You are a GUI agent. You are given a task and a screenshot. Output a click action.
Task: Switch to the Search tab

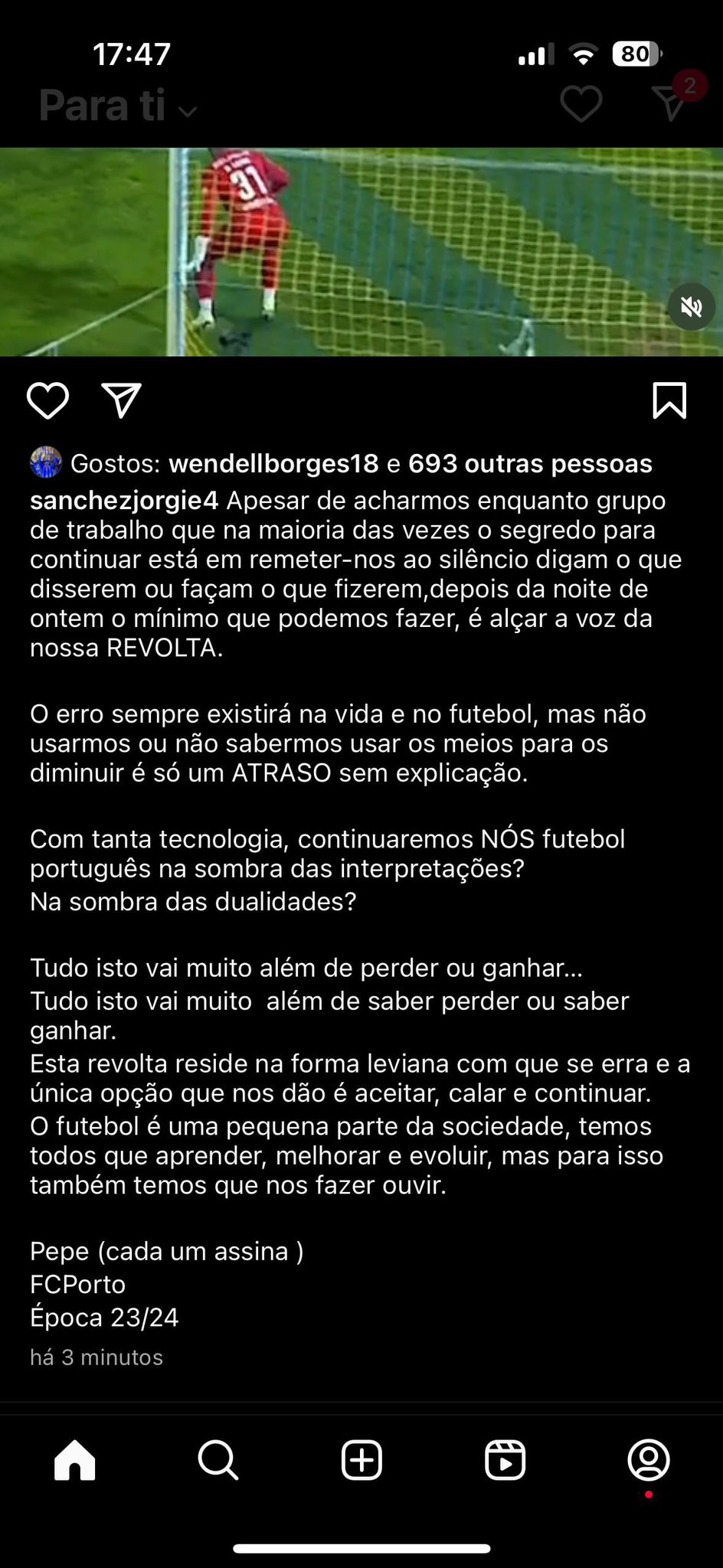pyautogui.click(x=218, y=1460)
